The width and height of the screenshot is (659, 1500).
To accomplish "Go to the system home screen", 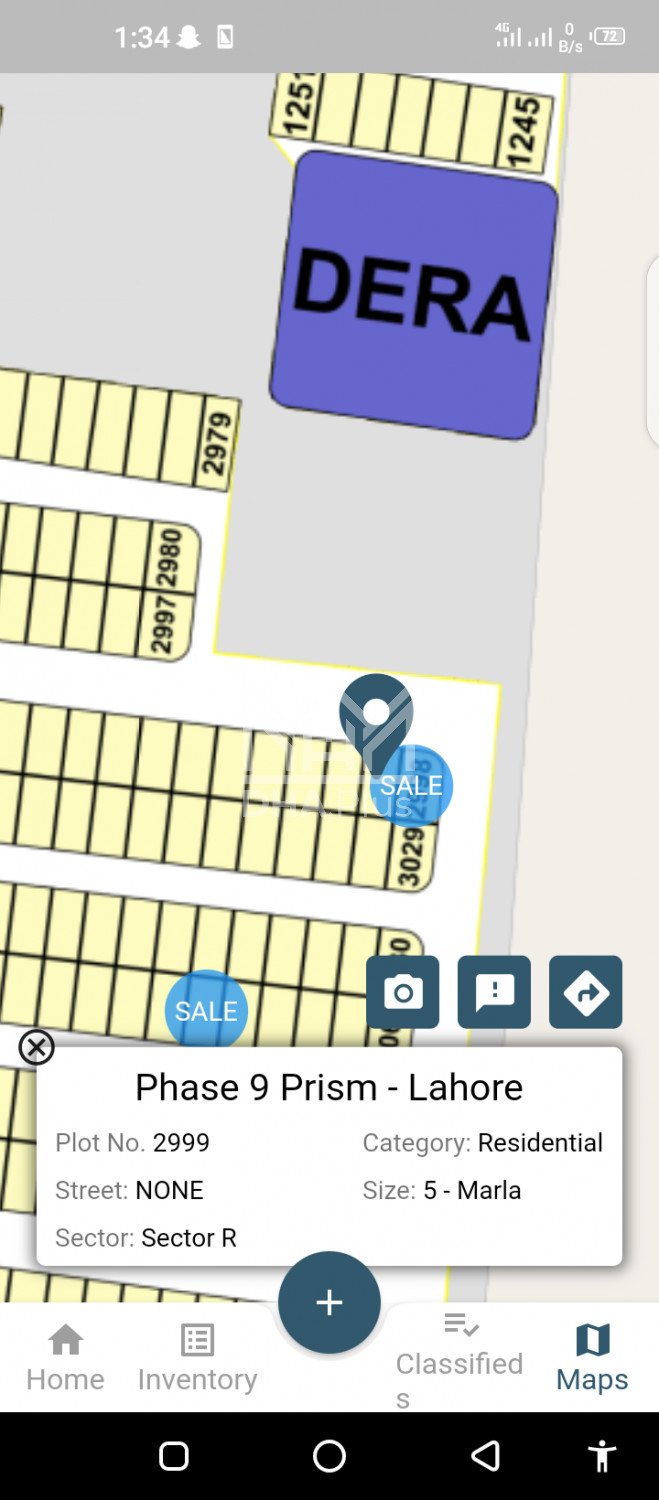I will point(329,1456).
